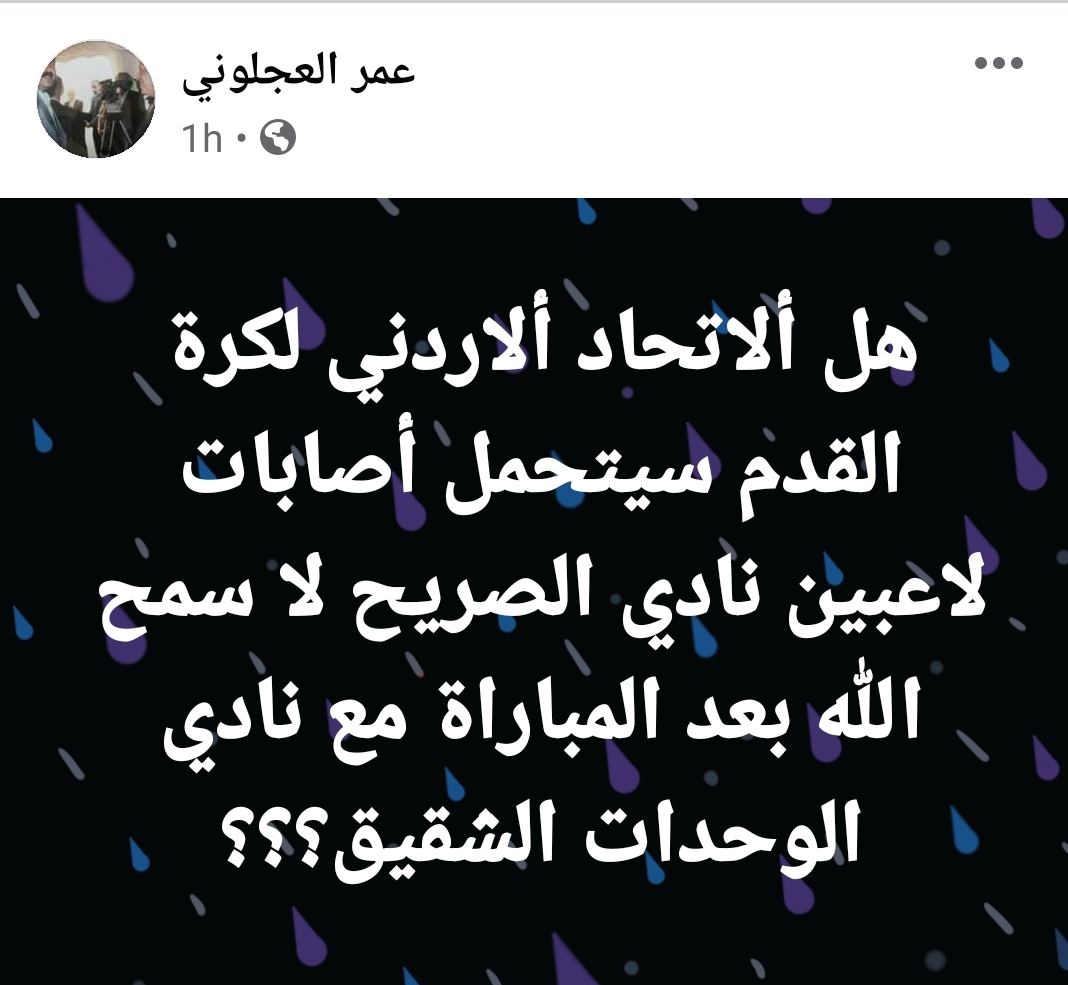Open the rain-background text post
Image resolution: width=1068 pixels, height=985 pixels.
pos(534,590)
